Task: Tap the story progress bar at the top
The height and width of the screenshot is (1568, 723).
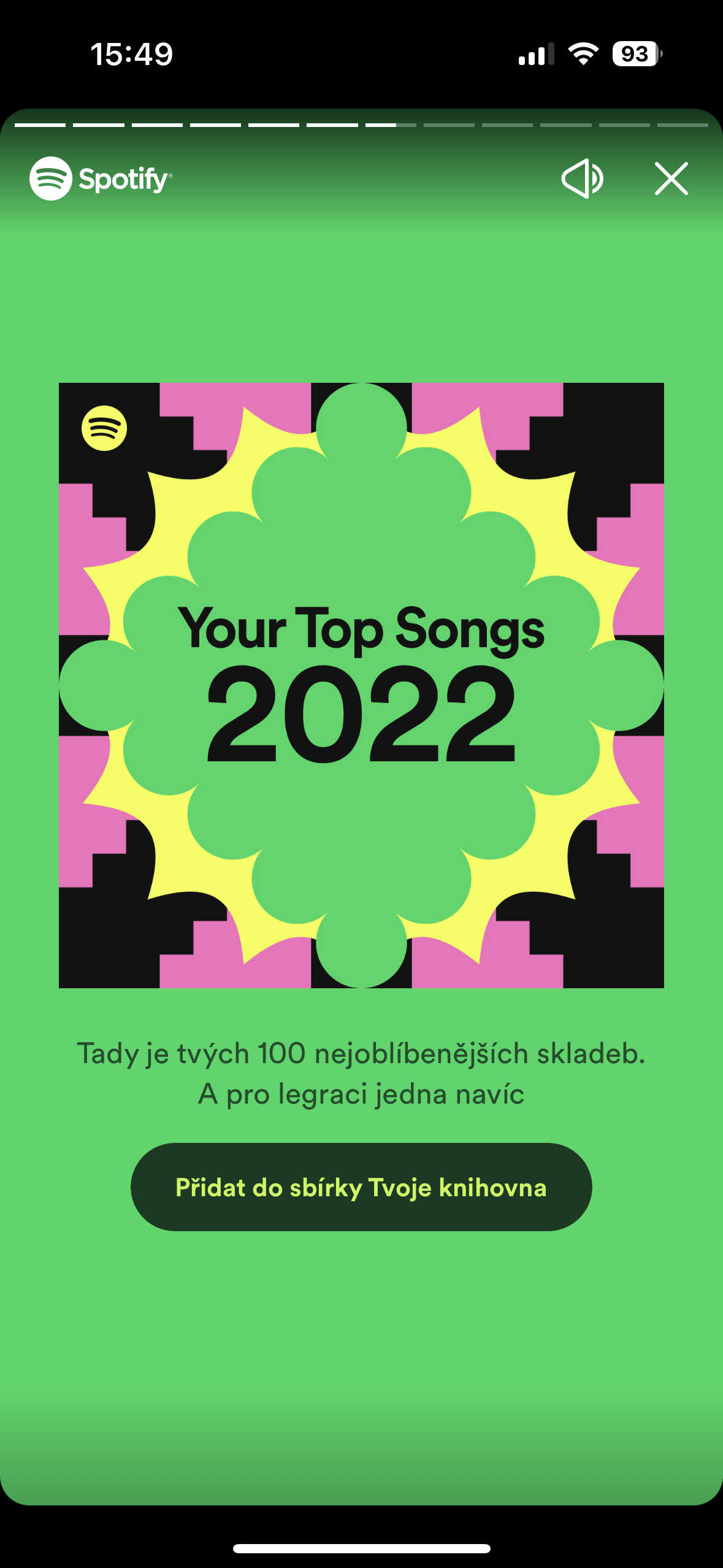Action: [362, 123]
